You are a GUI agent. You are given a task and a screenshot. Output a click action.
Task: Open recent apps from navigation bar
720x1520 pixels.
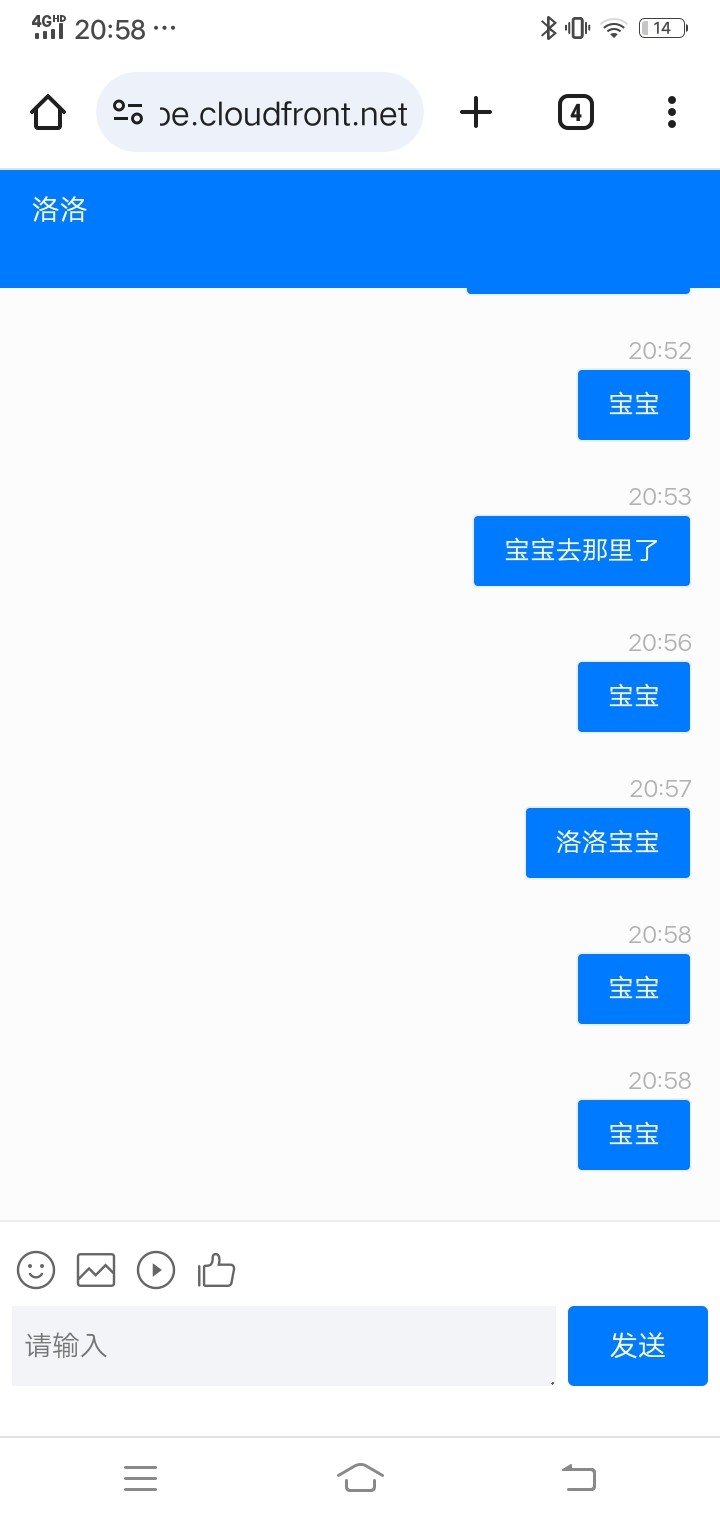140,1477
